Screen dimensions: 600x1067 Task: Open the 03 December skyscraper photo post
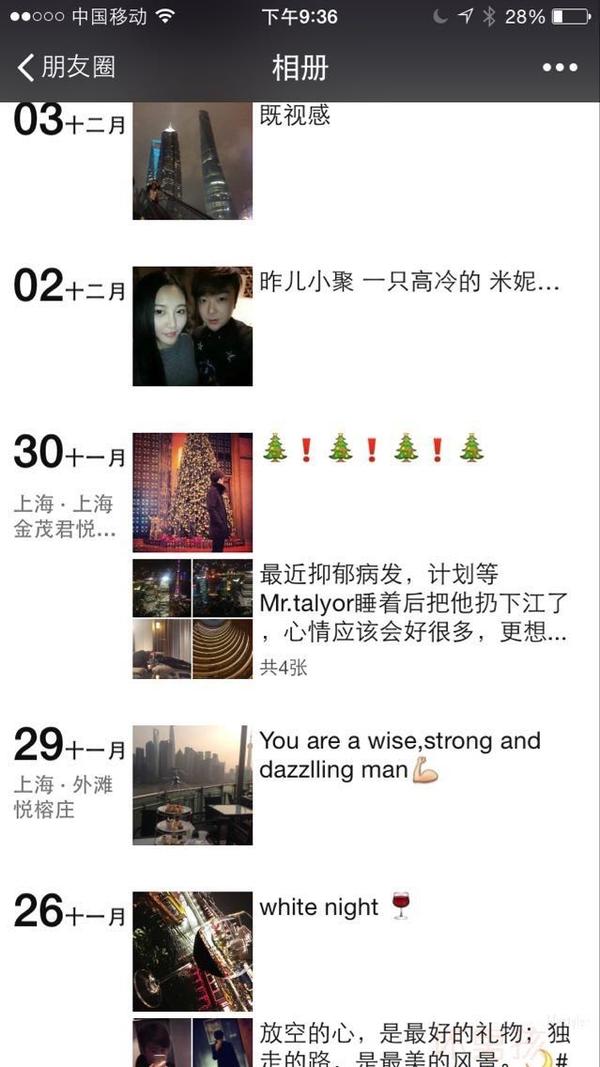192,160
